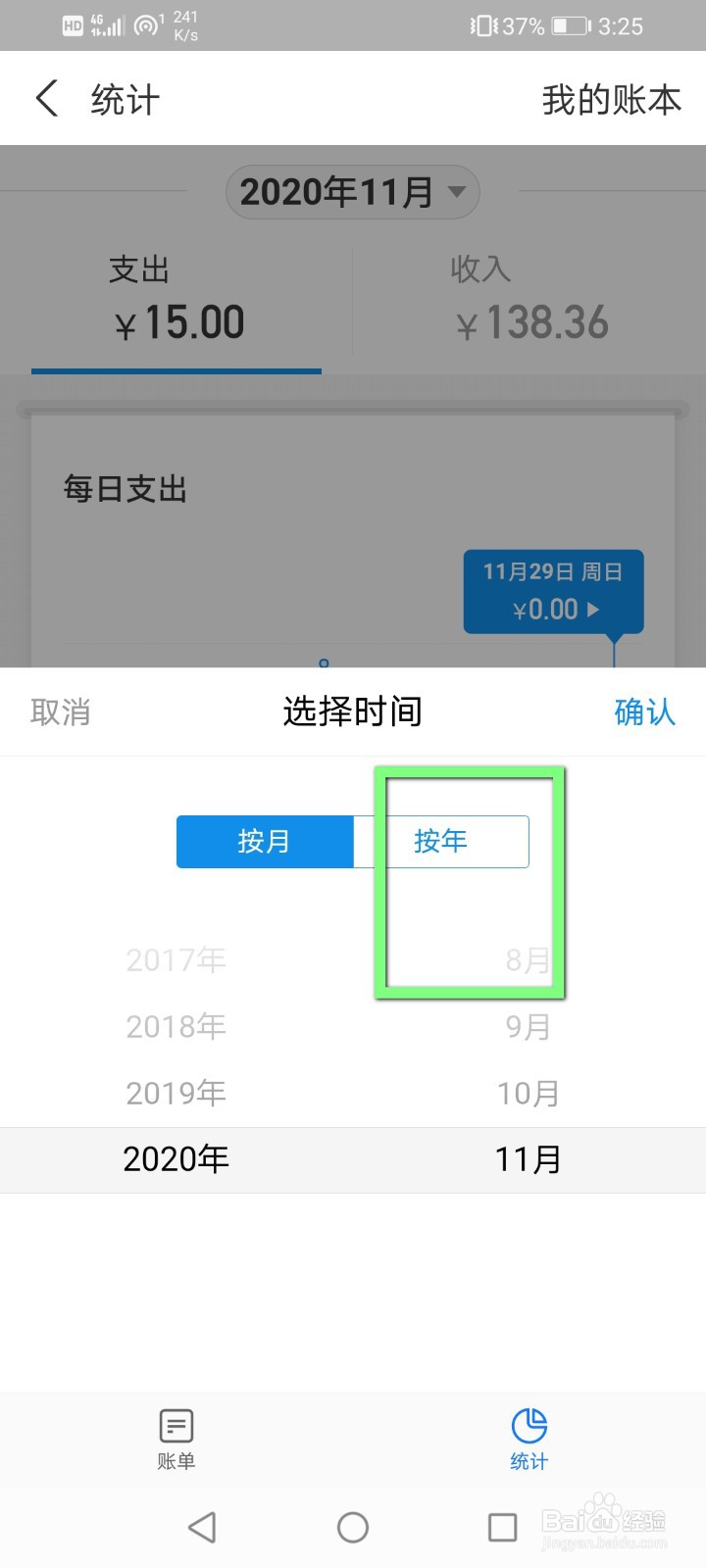Open the 2020年11月 date dropdown
706x1568 pixels.
click(x=352, y=192)
